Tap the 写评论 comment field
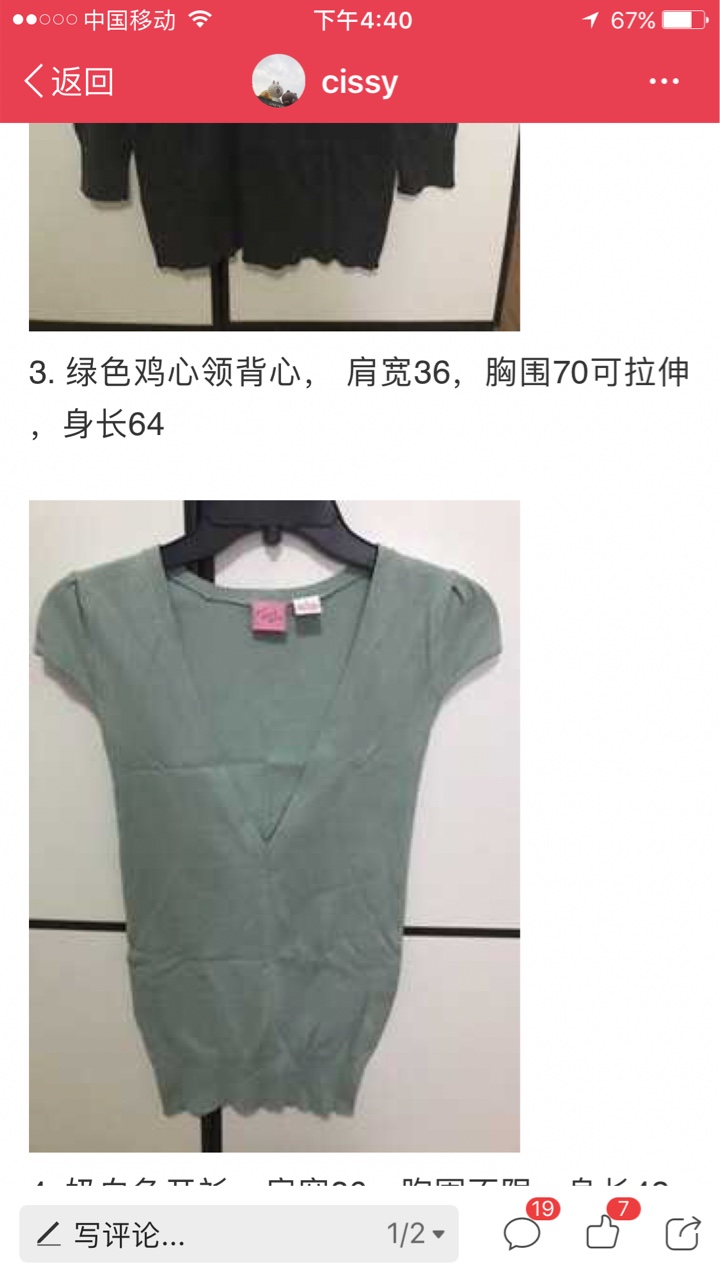This screenshot has height=1280, width=720. [x=200, y=1234]
